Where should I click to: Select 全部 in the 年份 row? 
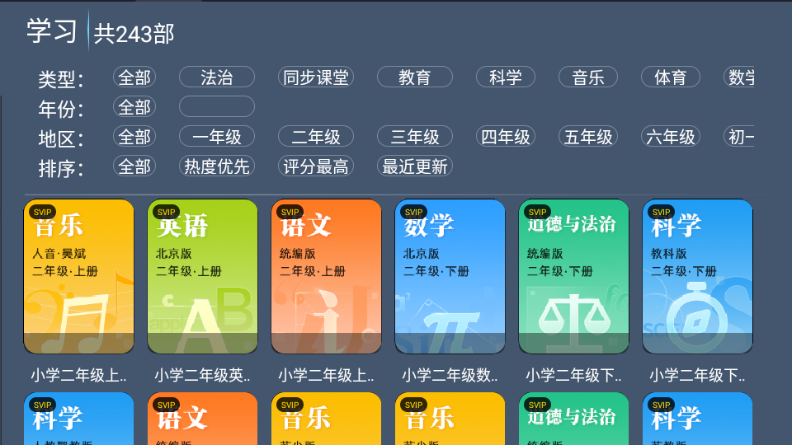(x=134, y=107)
